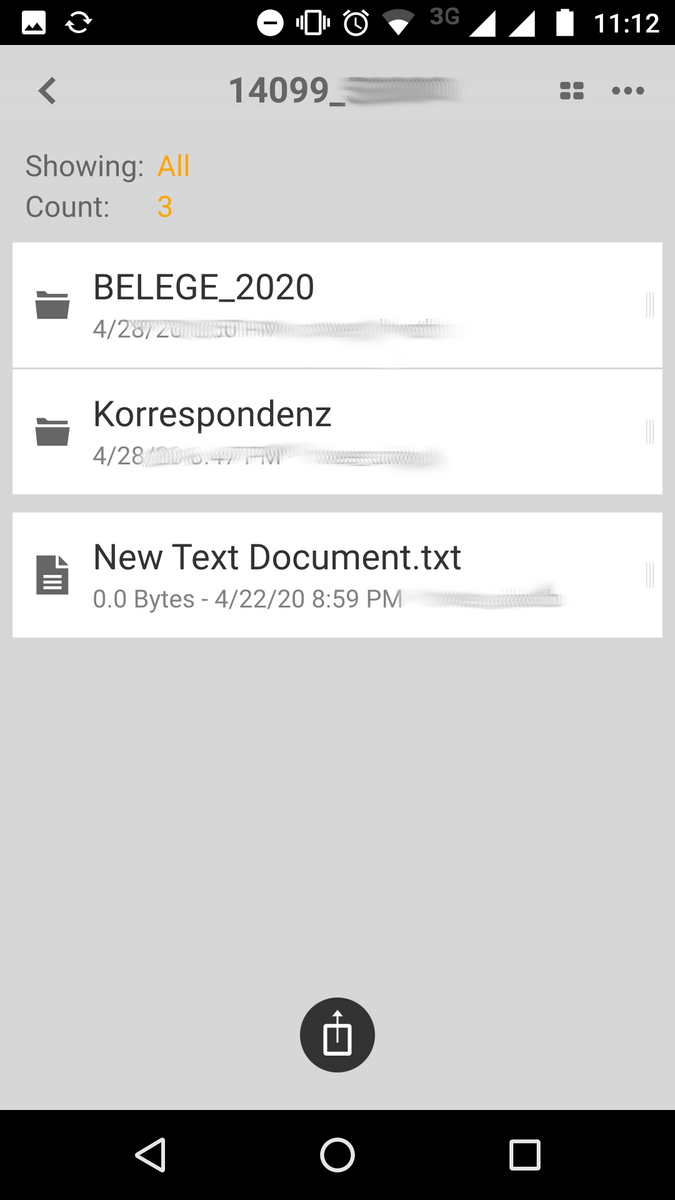Go back using the header arrow
The image size is (675, 1200).
point(47,91)
